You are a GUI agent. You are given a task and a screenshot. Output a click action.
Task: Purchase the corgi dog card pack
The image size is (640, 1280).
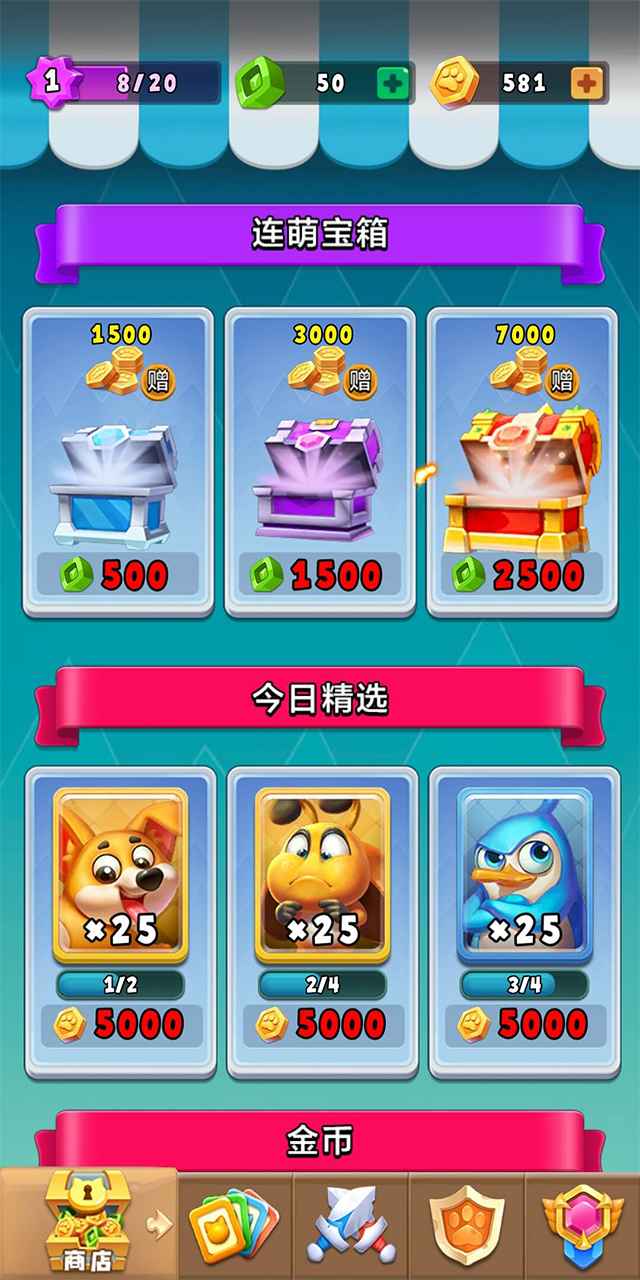[120, 1024]
